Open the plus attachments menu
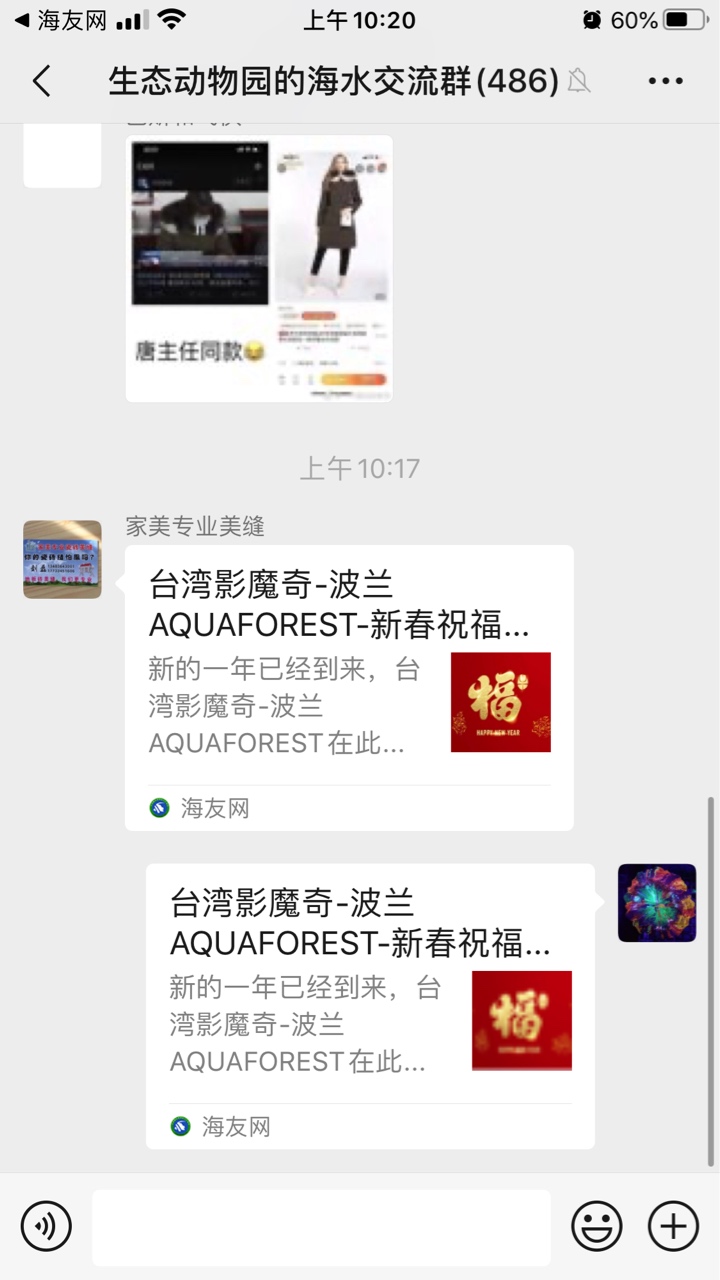Screen dimensions: 720x1280 point(673,1226)
